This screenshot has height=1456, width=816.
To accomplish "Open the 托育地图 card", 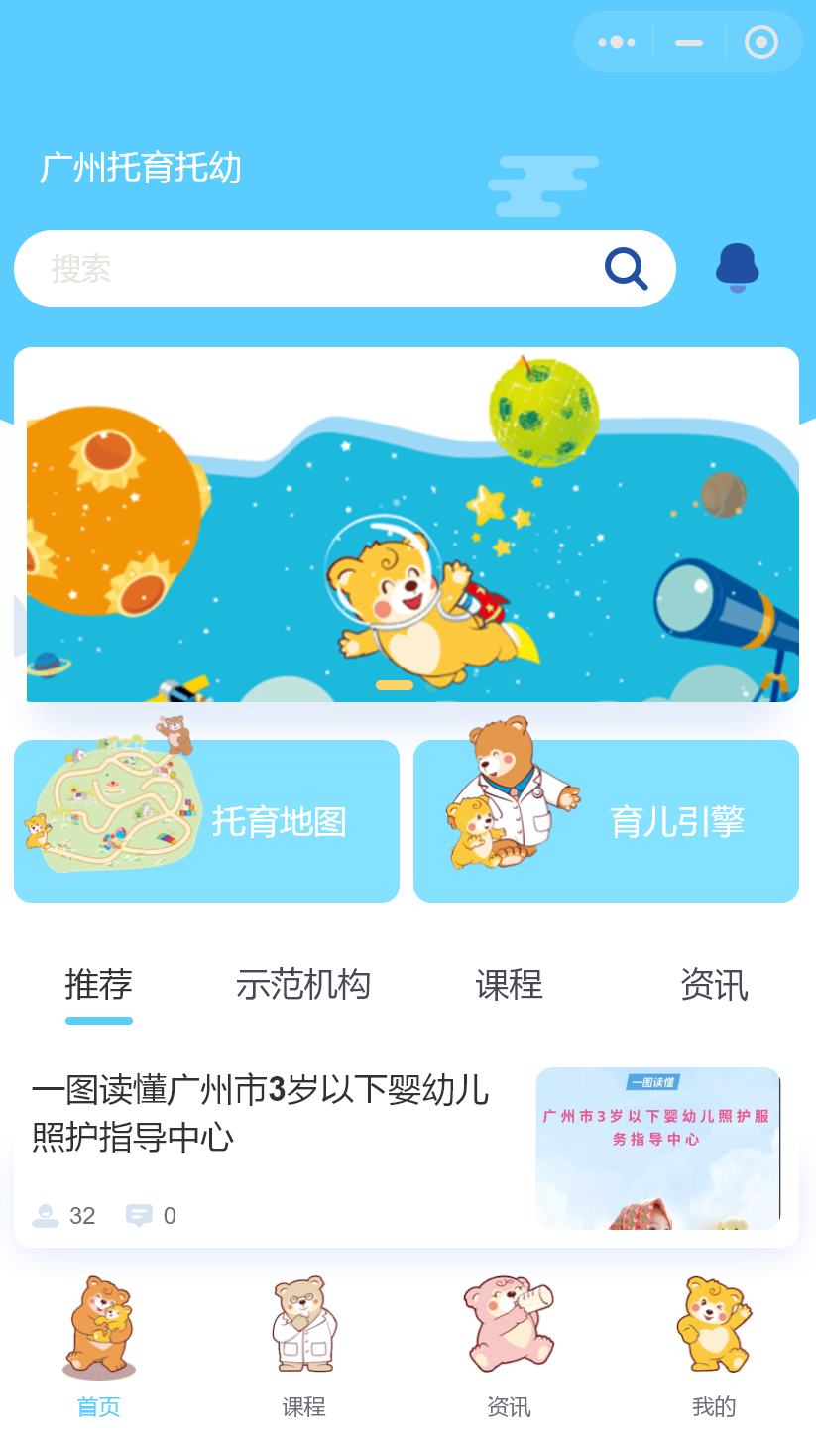I will (206, 821).
